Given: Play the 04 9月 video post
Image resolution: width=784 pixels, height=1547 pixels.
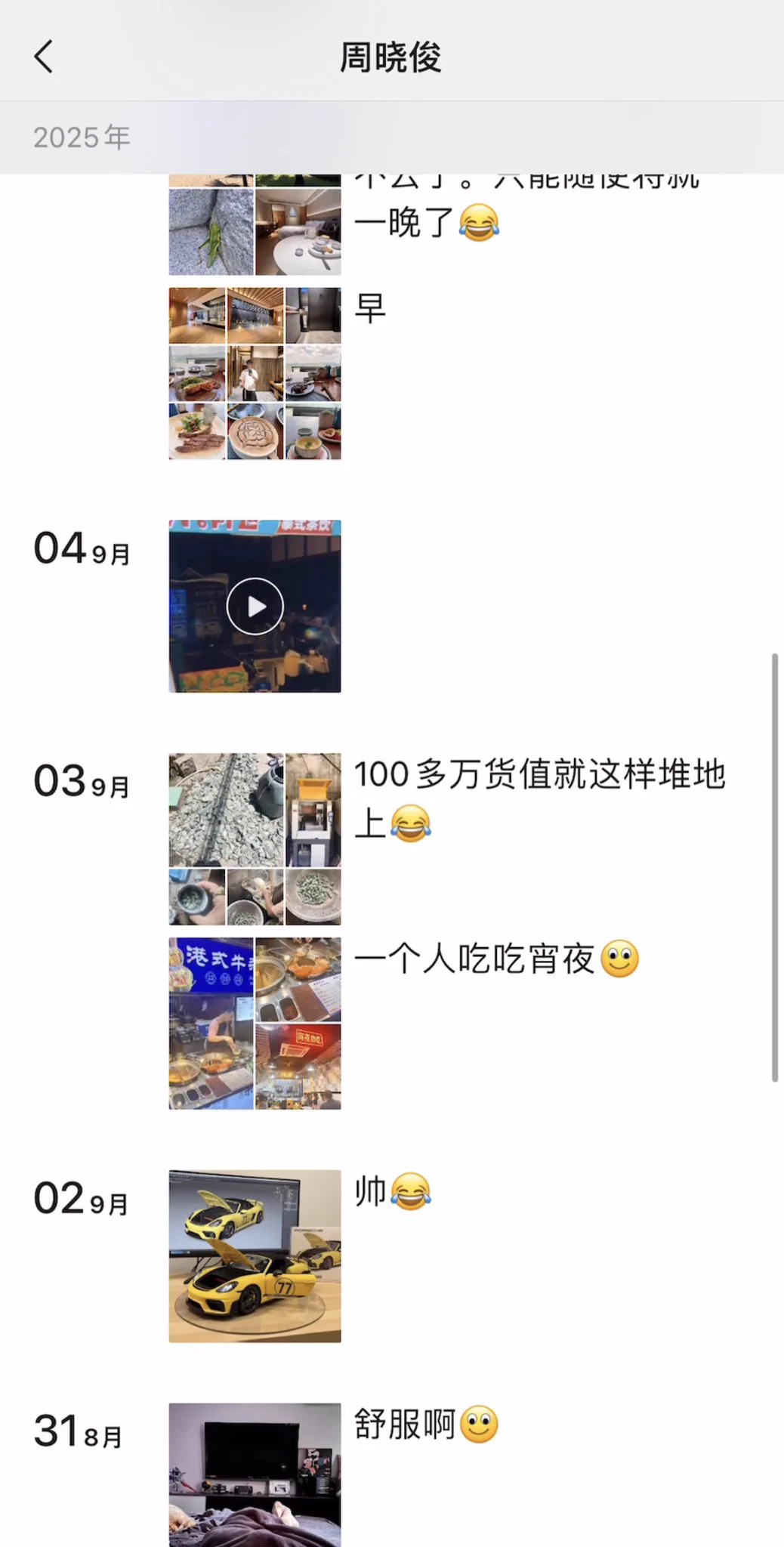Looking at the screenshot, I should click(255, 606).
